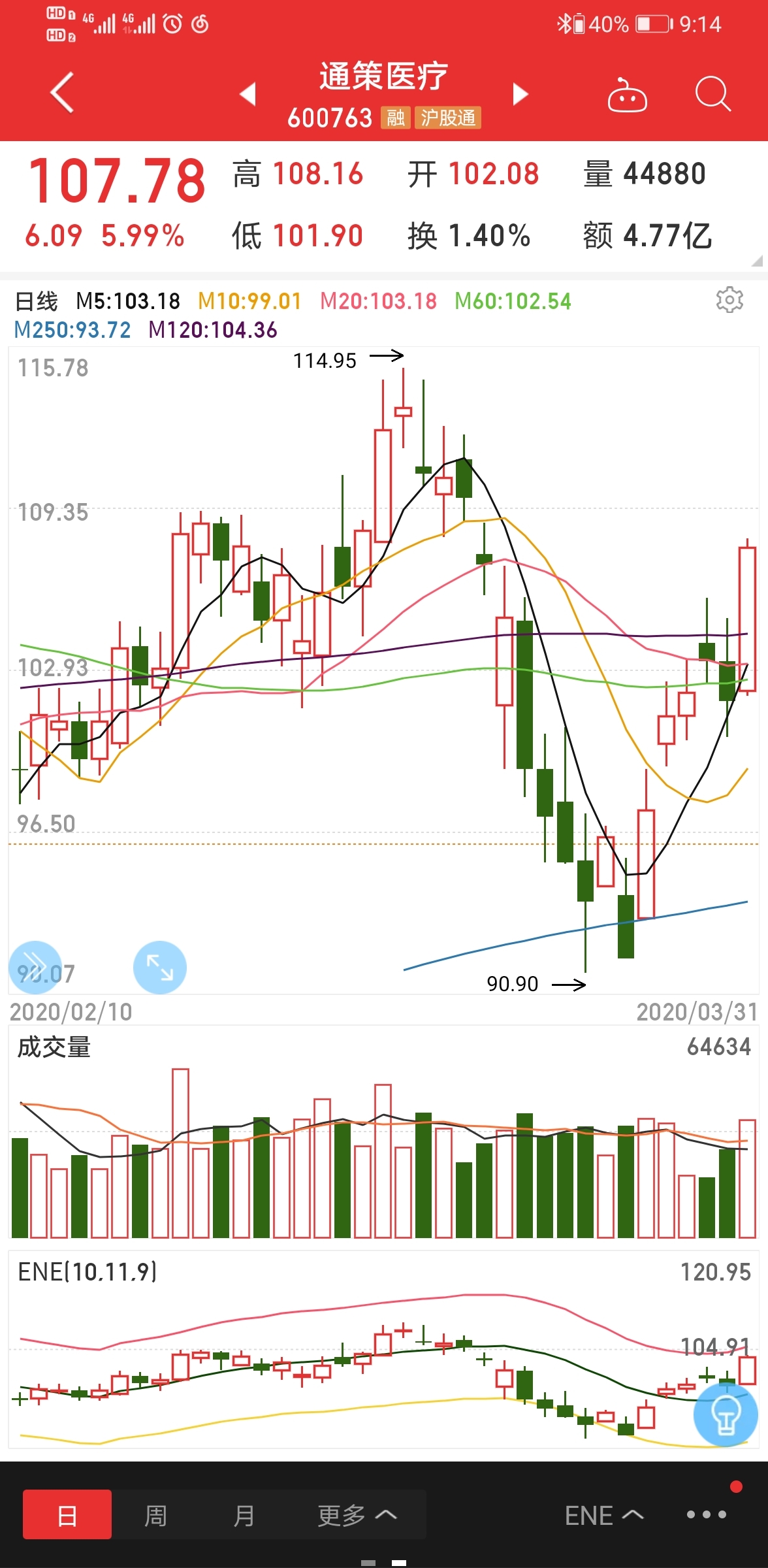The height and width of the screenshot is (1568, 768).
Task: Expand the chart to fullscreen
Action: pyautogui.click(x=159, y=968)
